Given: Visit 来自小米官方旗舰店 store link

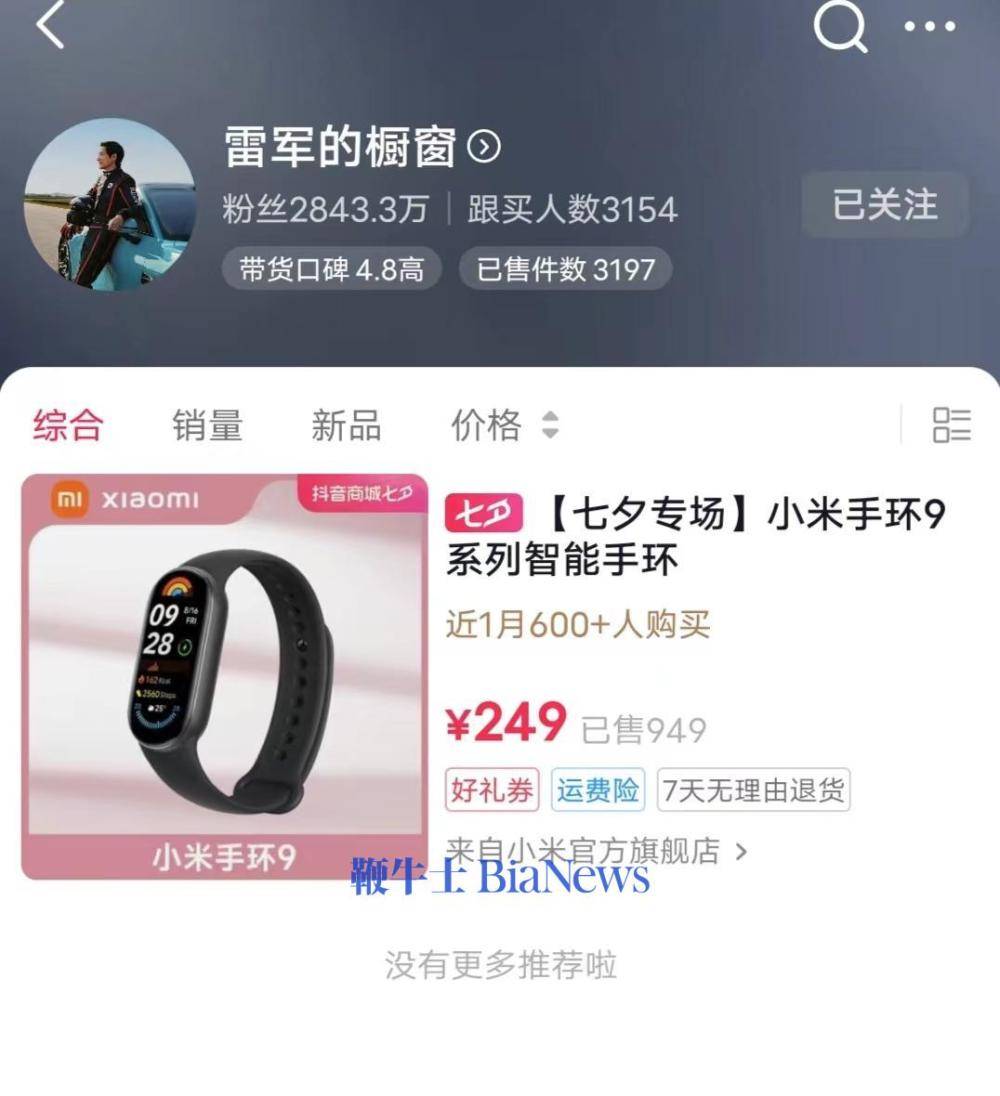Looking at the screenshot, I should [x=596, y=852].
